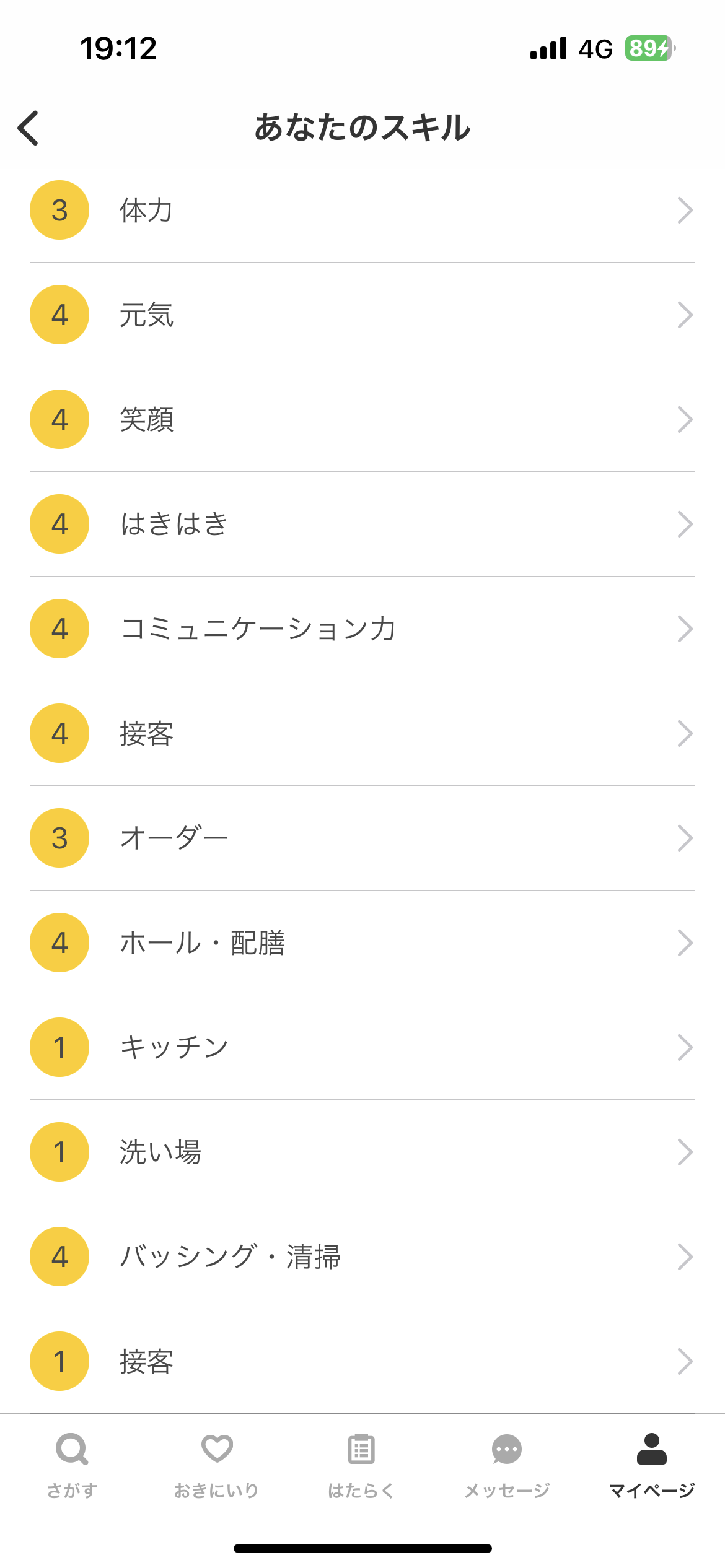725x1568 pixels.
Task: Open the 体力 skill row
Action: point(362,211)
